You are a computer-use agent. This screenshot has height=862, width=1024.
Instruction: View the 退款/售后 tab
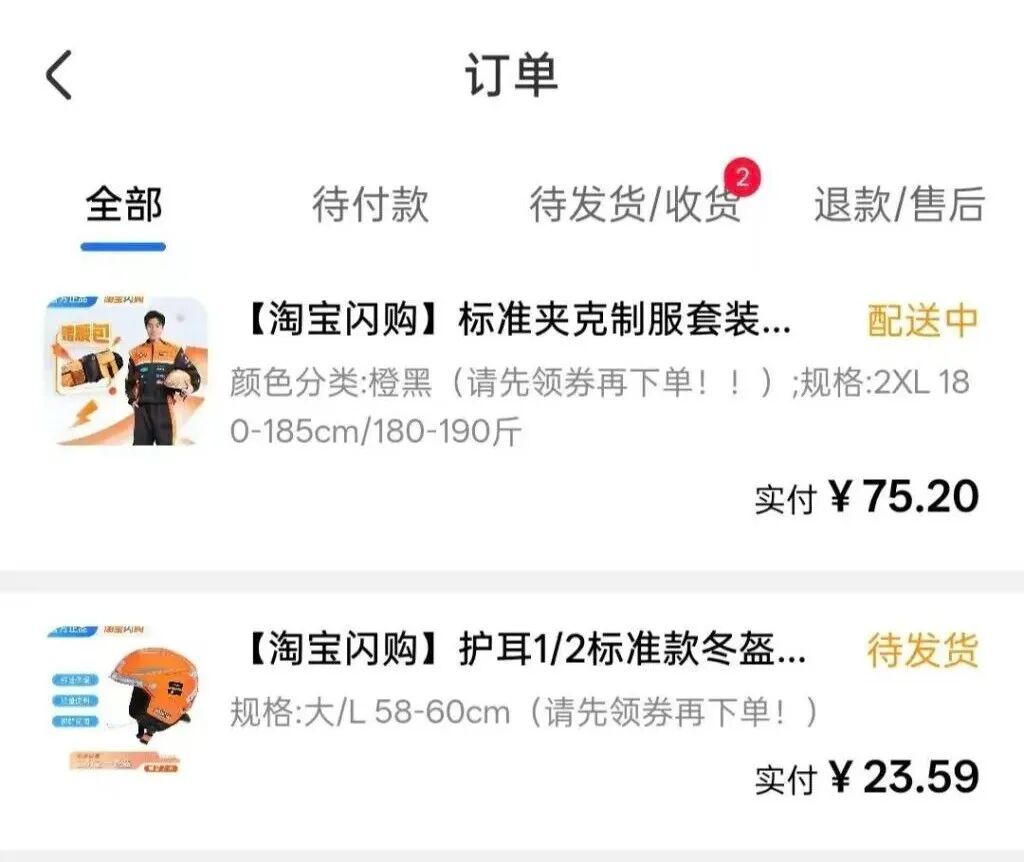coord(898,205)
